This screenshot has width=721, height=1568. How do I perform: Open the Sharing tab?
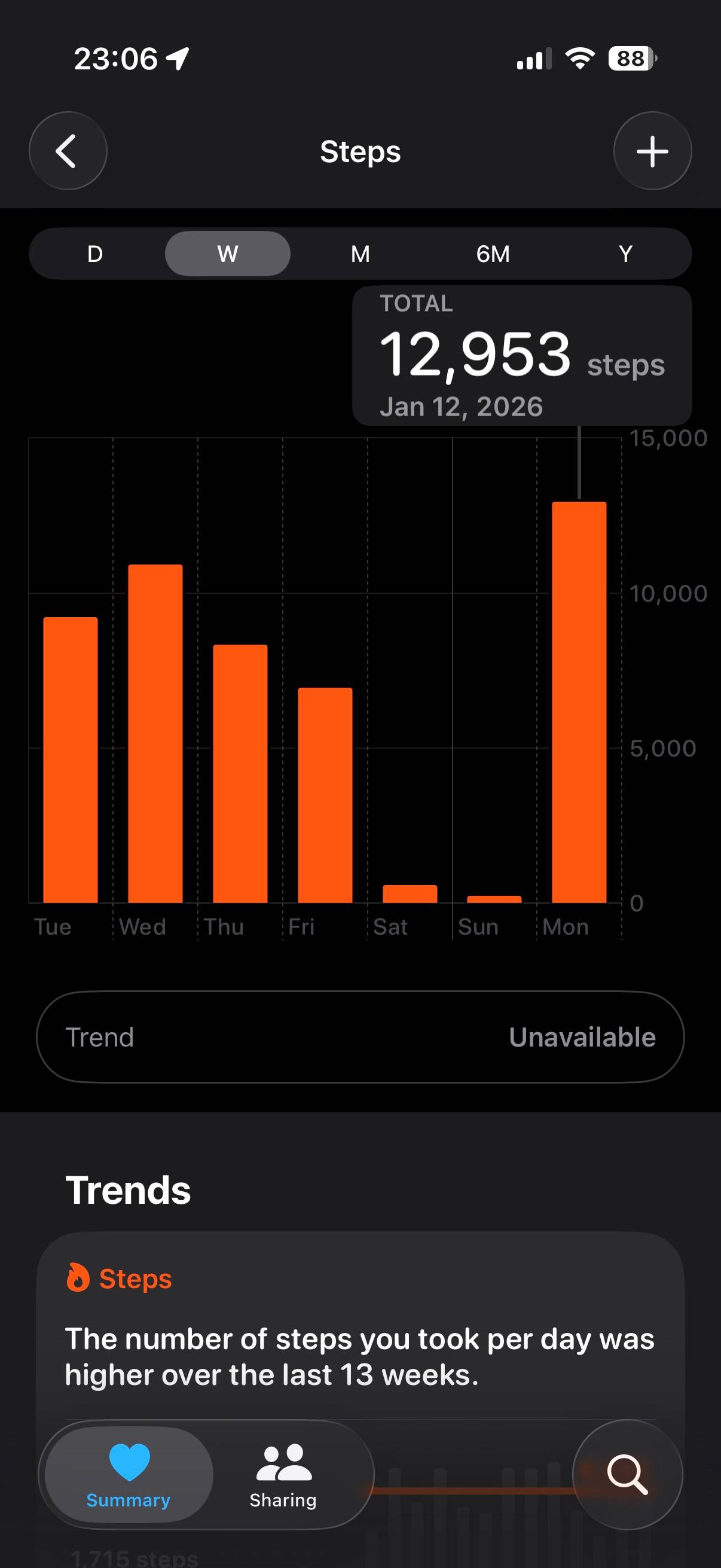pos(283,1474)
